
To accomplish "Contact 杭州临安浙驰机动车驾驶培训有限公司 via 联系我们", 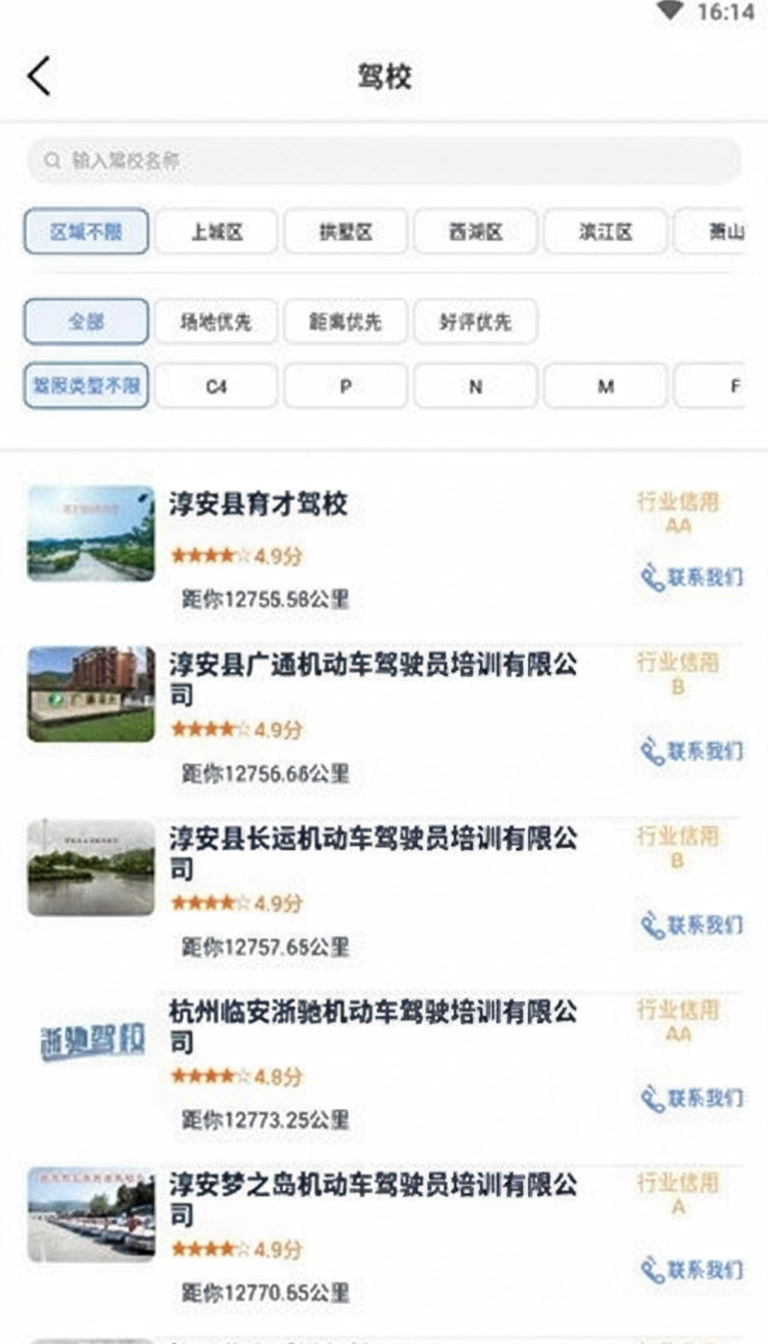I will pos(692,1099).
